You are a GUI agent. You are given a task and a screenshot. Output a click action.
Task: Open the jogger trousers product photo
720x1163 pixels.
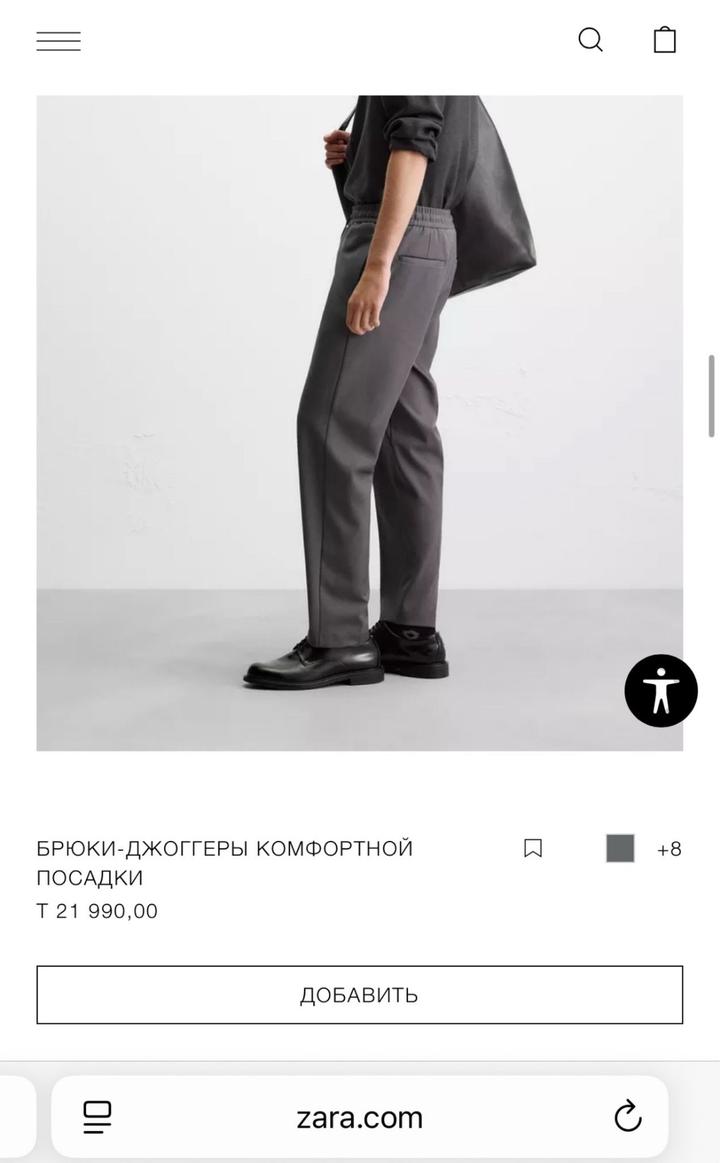click(359, 422)
